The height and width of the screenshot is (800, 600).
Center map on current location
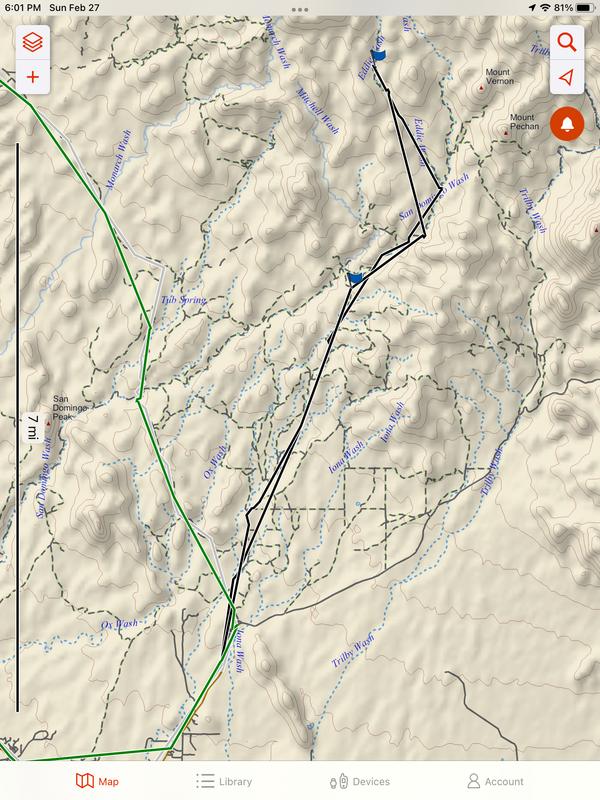pyautogui.click(x=567, y=77)
